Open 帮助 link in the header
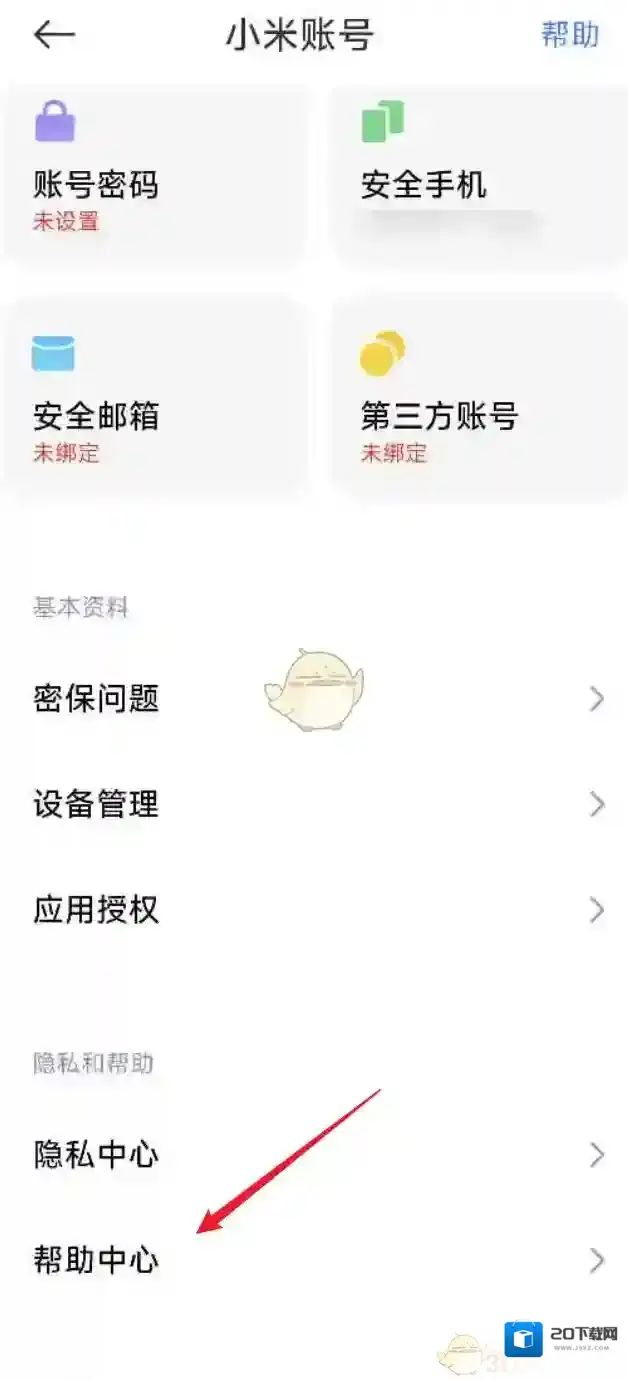The height and width of the screenshot is (1380, 628). click(x=570, y=35)
